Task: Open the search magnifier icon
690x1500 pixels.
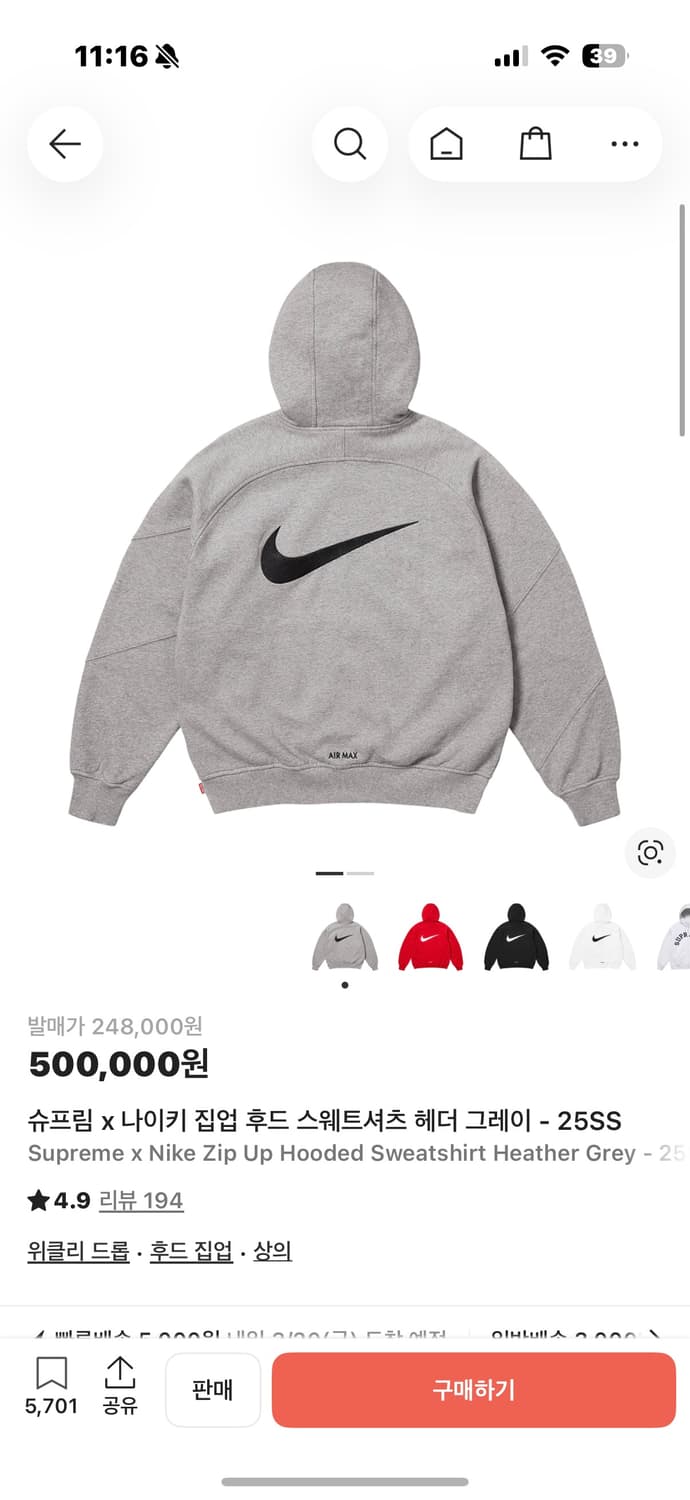Action: point(350,145)
